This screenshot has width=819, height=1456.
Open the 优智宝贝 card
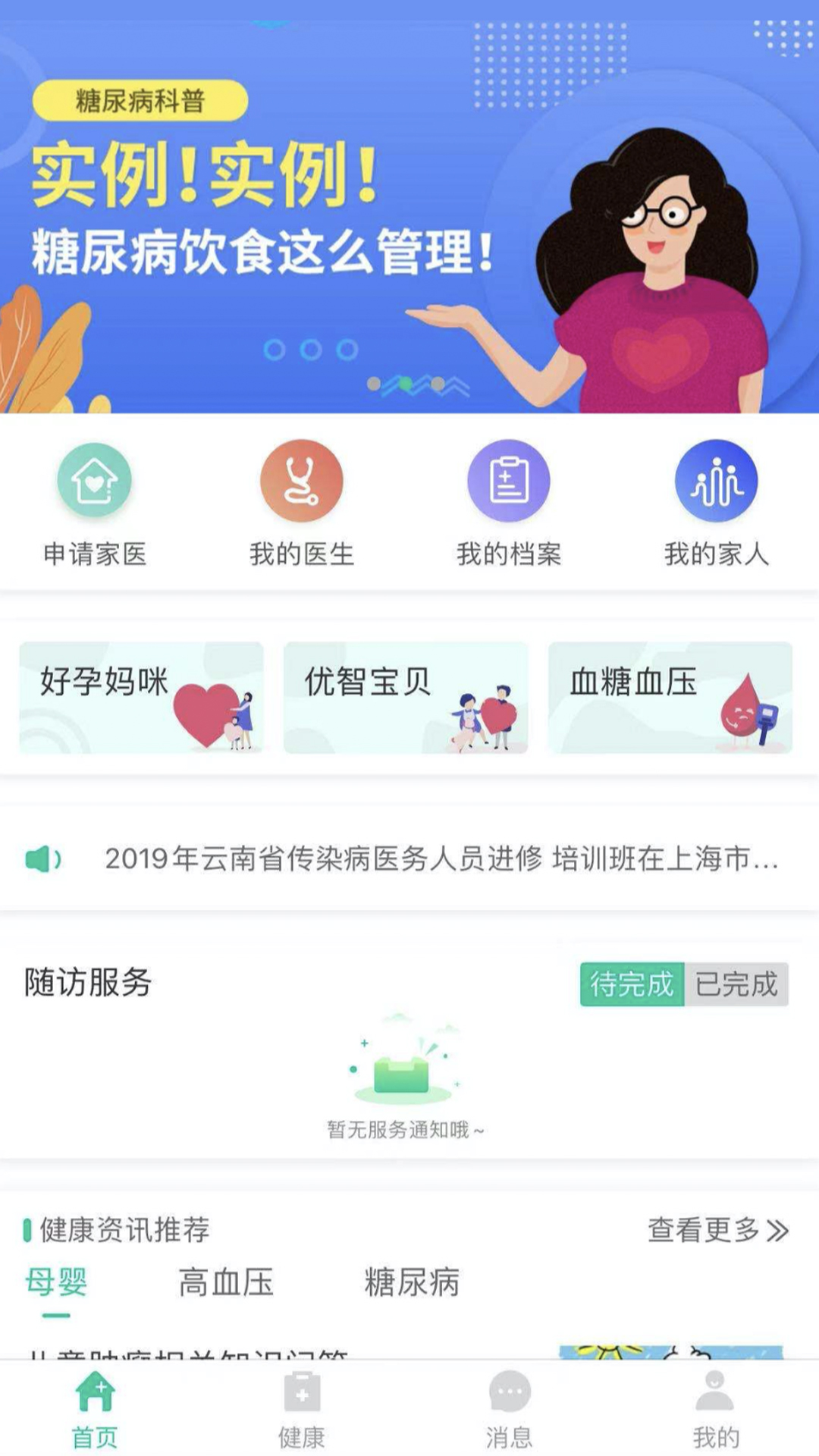406,698
